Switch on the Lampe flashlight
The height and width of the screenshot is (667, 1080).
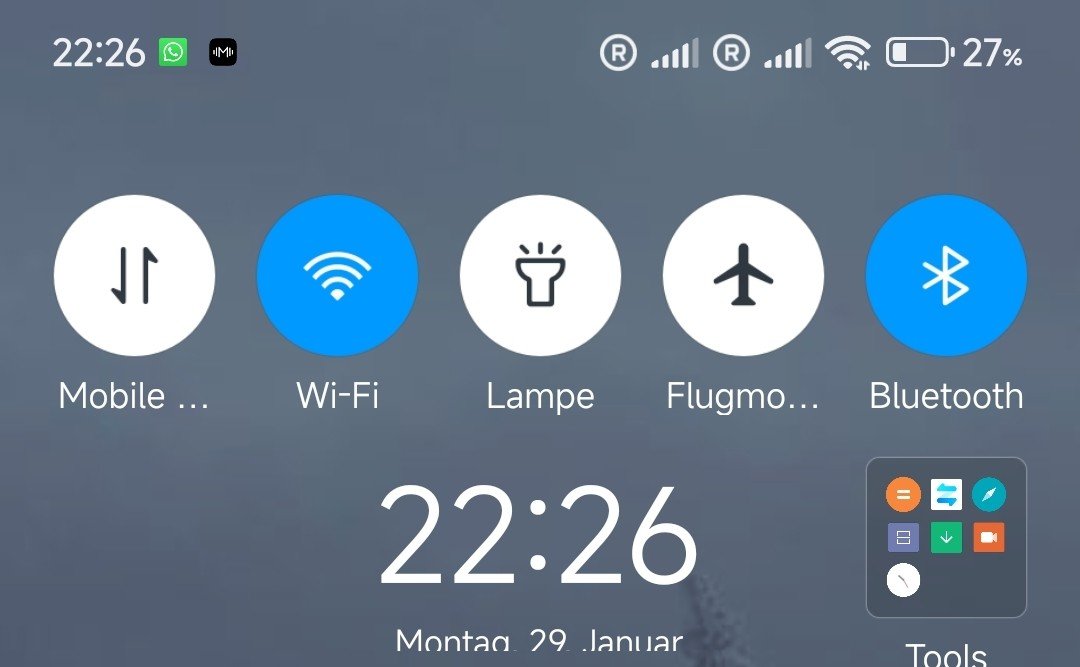(x=540, y=276)
